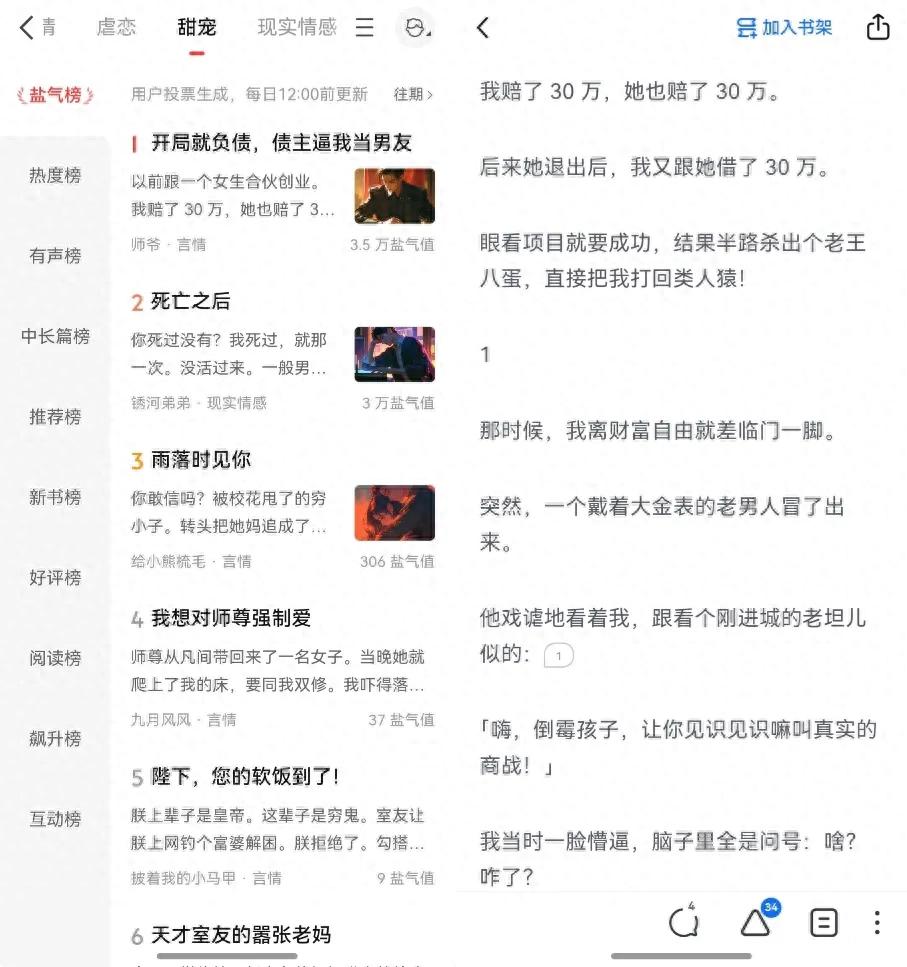Share the story being read
This screenshot has height=967, width=907.
tap(877, 28)
